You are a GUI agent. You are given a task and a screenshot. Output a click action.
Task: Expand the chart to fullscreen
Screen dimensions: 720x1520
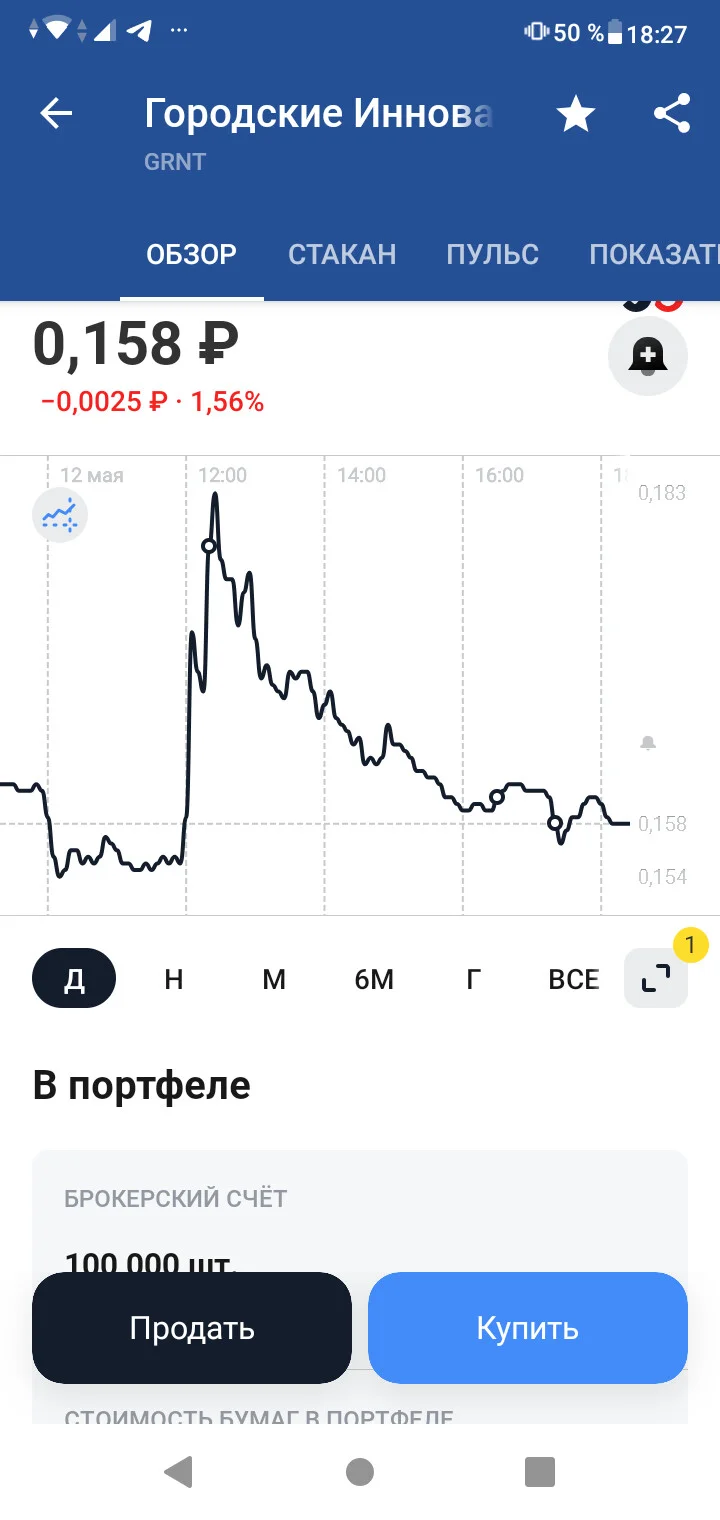656,978
